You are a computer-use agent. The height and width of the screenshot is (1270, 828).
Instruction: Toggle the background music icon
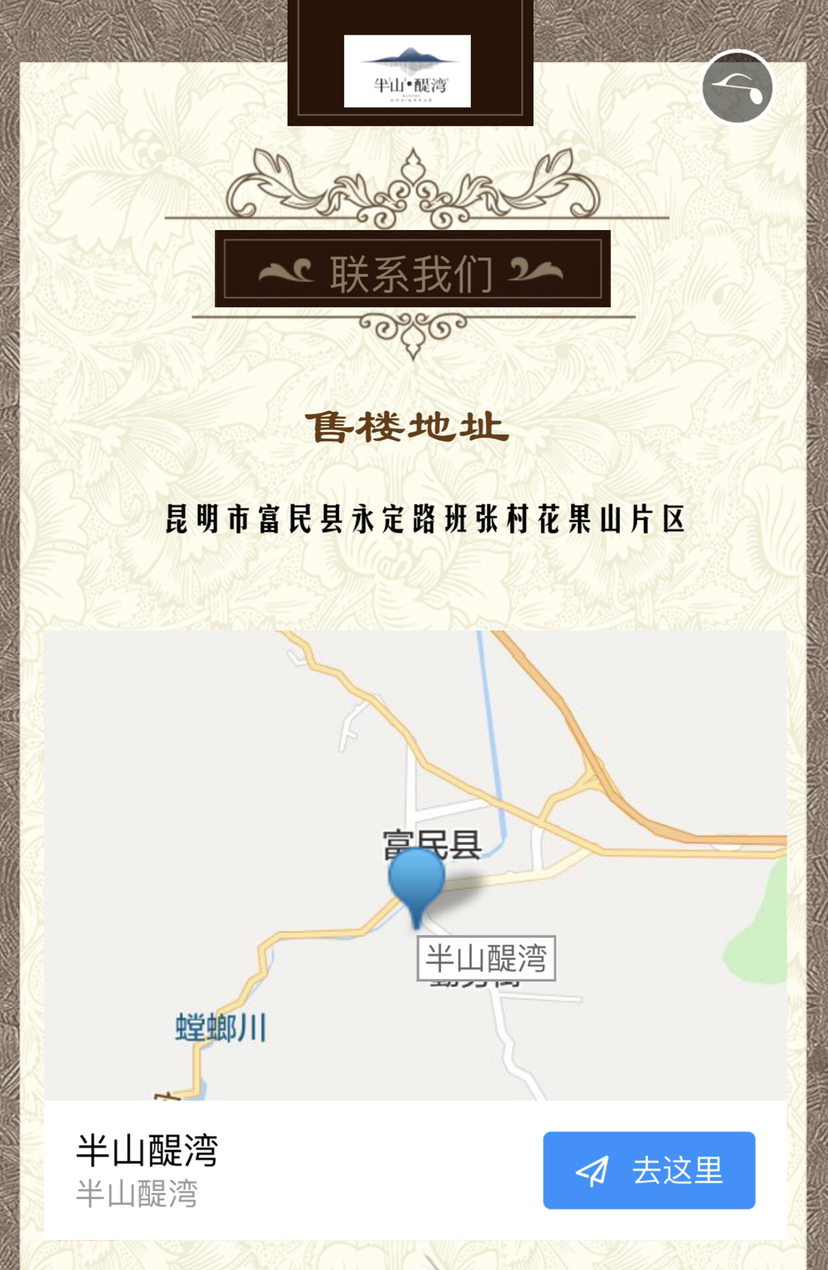click(738, 87)
